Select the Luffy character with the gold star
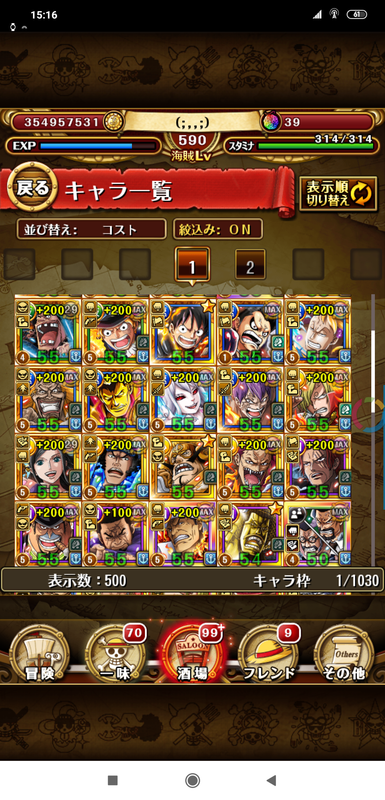Screen dimensions: 385x800 pyautogui.click(x=183, y=331)
